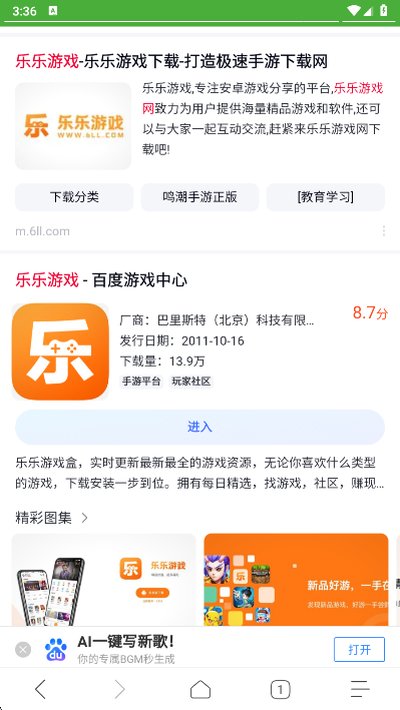This screenshot has width=400, height=710.
Task: Expand the 精彩图集 gallery
Action: click(52, 518)
